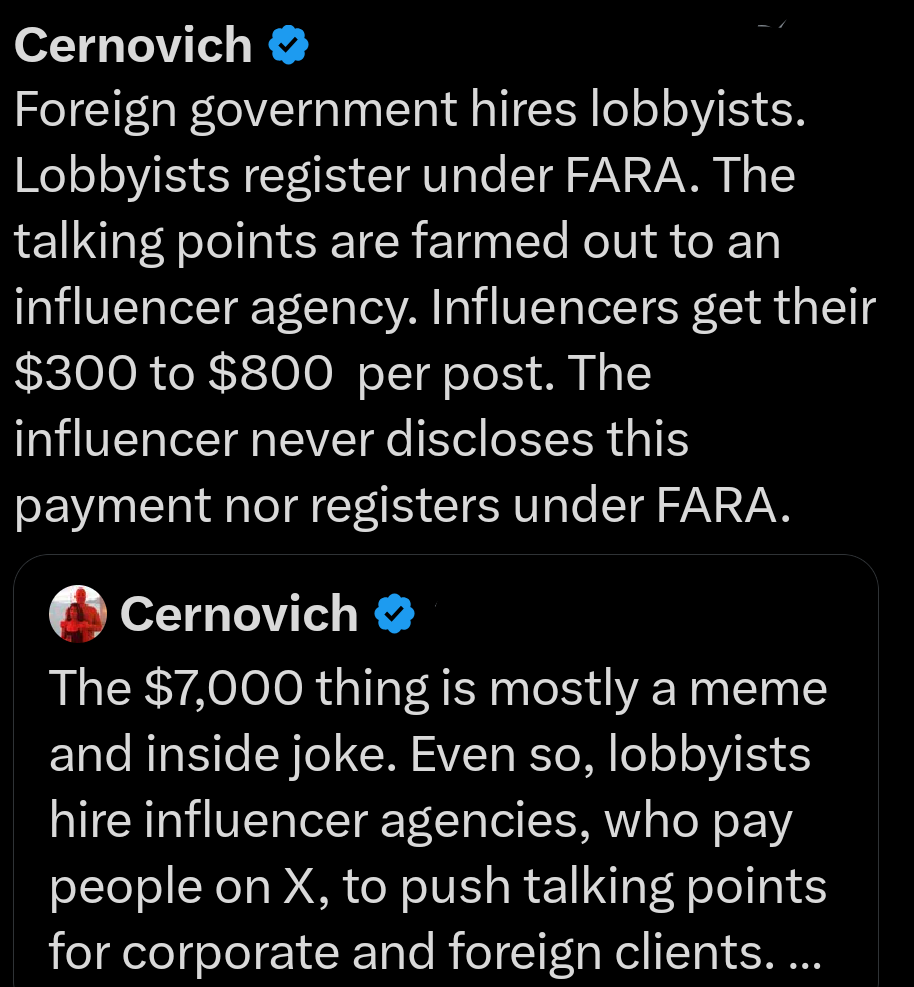
Task: Click the quoted tweet's rounded border area
Action: (x=447, y=558)
